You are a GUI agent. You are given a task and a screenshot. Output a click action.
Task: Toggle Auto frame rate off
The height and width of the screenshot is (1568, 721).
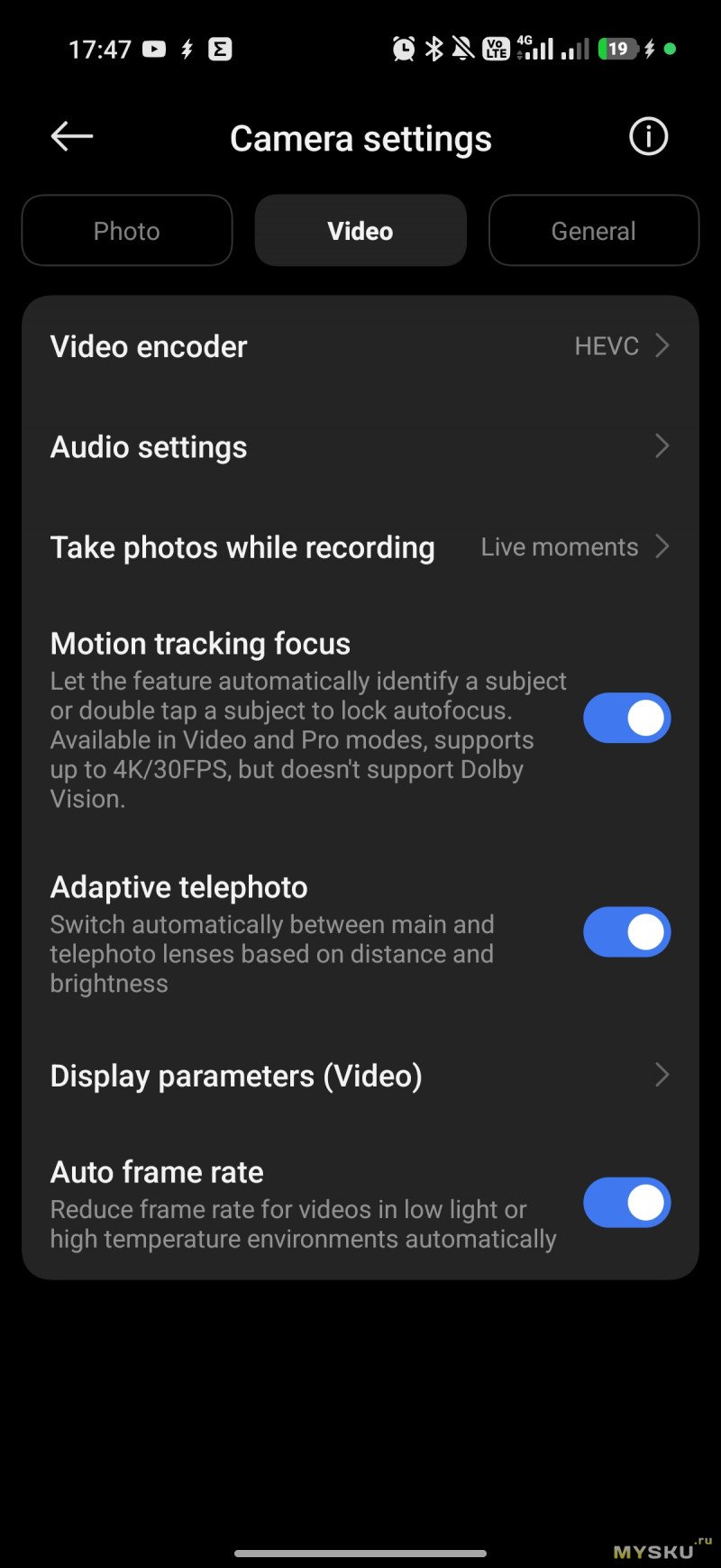[x=626, y=1202]
